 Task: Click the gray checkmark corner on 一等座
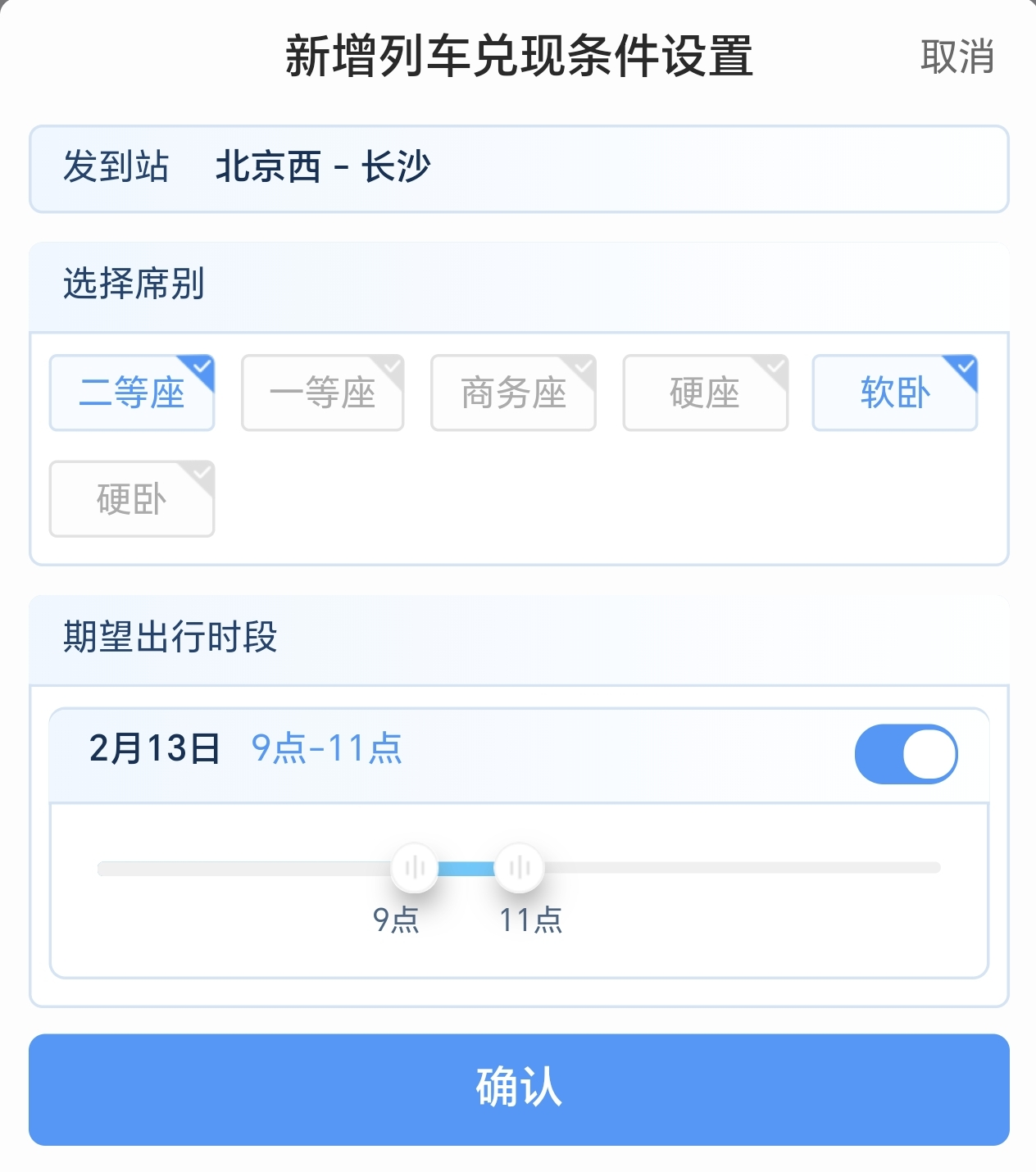click(x=392, y=366)
